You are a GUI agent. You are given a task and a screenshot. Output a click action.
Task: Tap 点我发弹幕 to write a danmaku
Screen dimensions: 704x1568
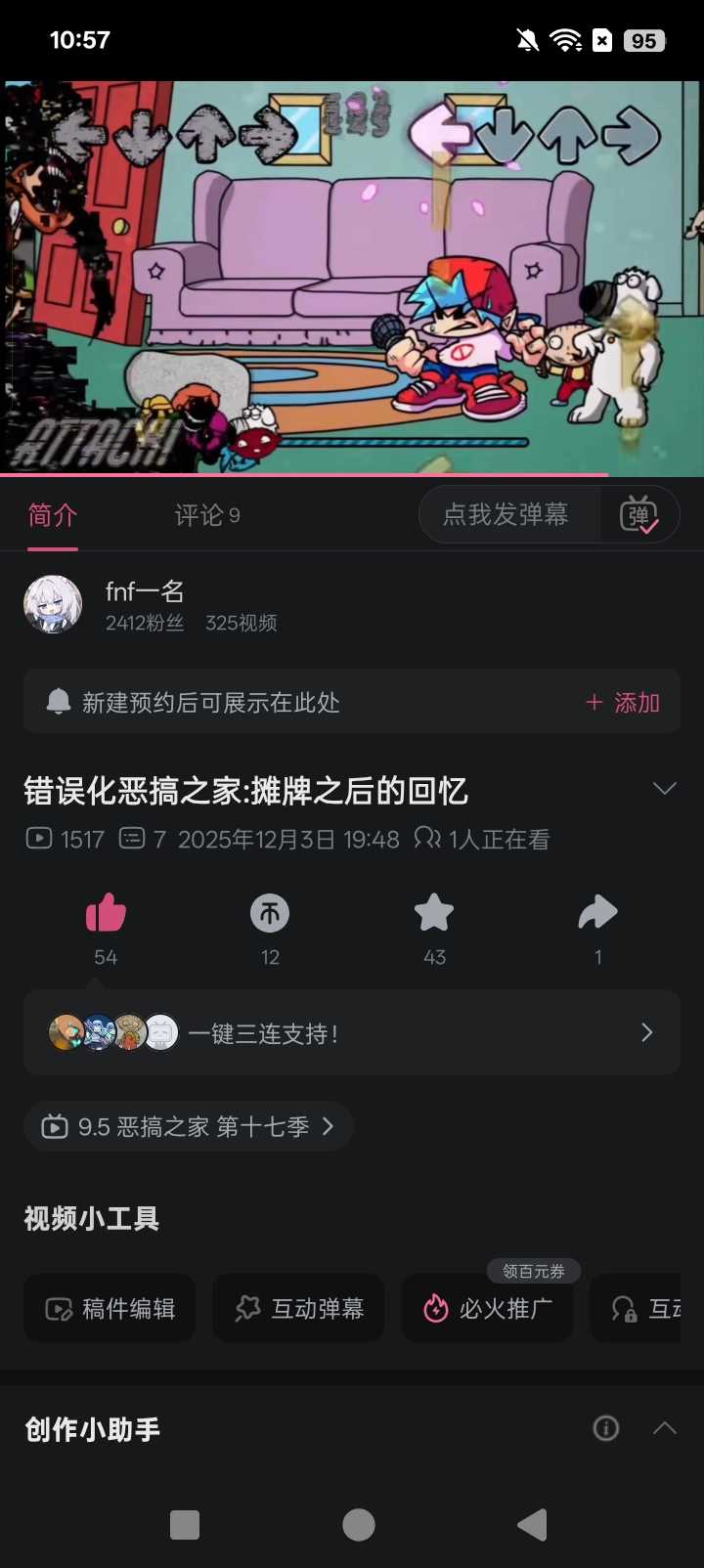pos(506,515)
